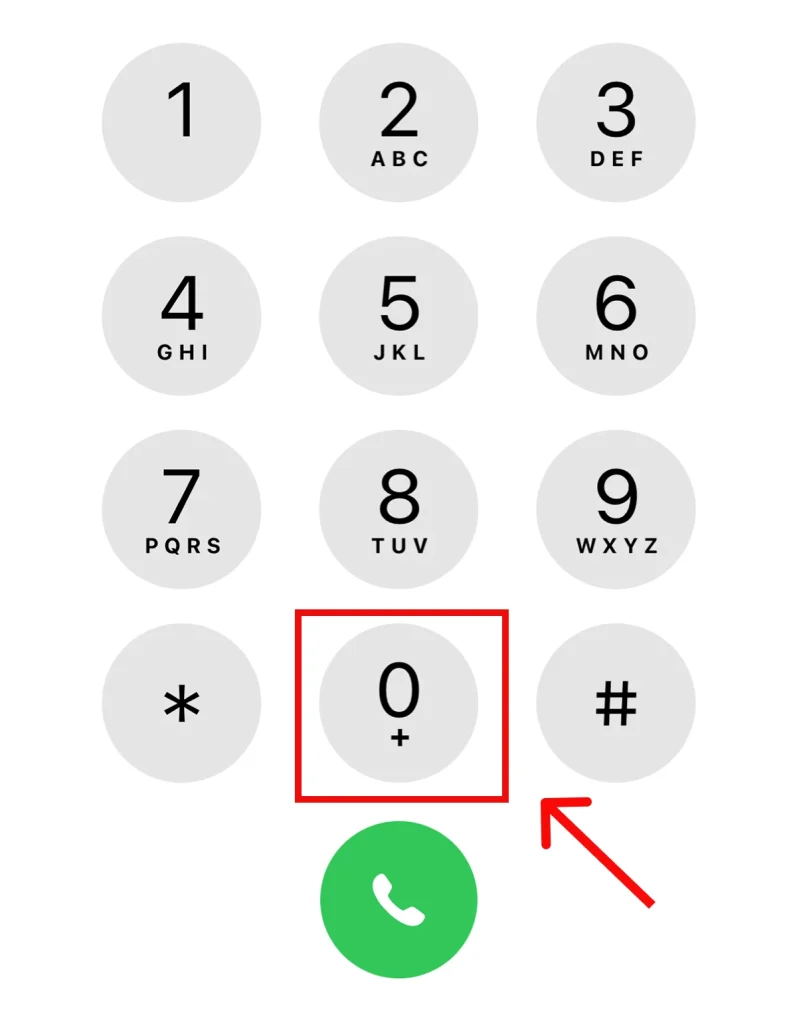This screenshot has height=1024, width=797.
Task: Start the call with green phone button
Action: click(399, 898)
